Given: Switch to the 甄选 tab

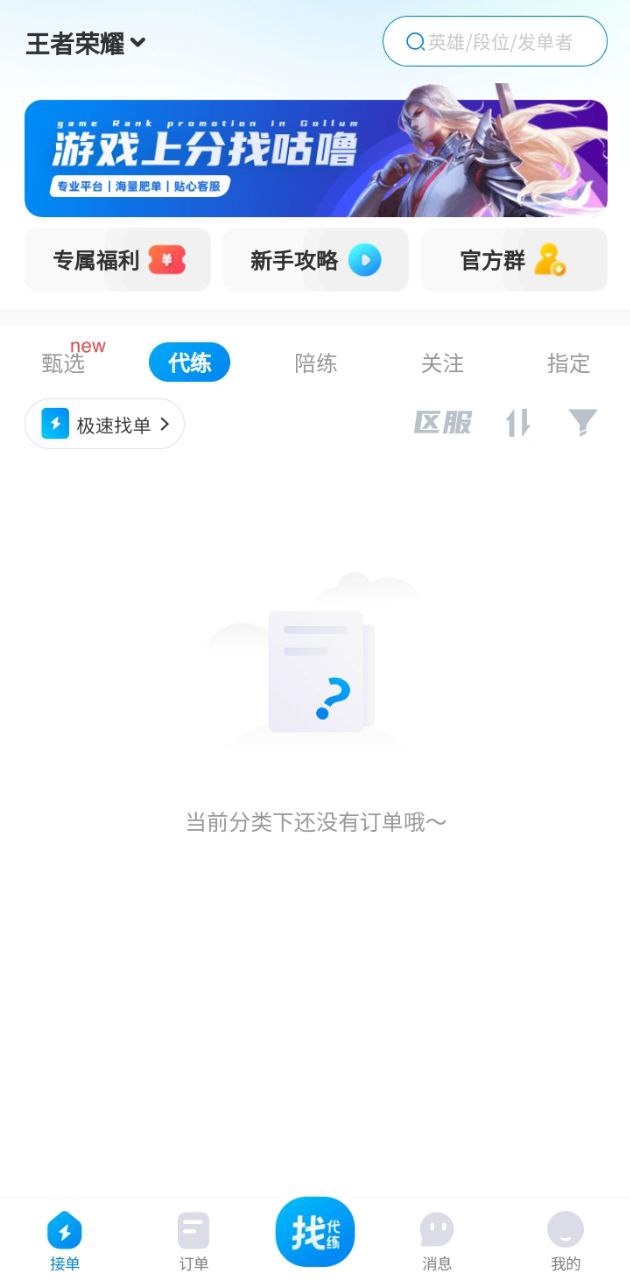Looking at the screenshot, I should click(x=64, y=363).
